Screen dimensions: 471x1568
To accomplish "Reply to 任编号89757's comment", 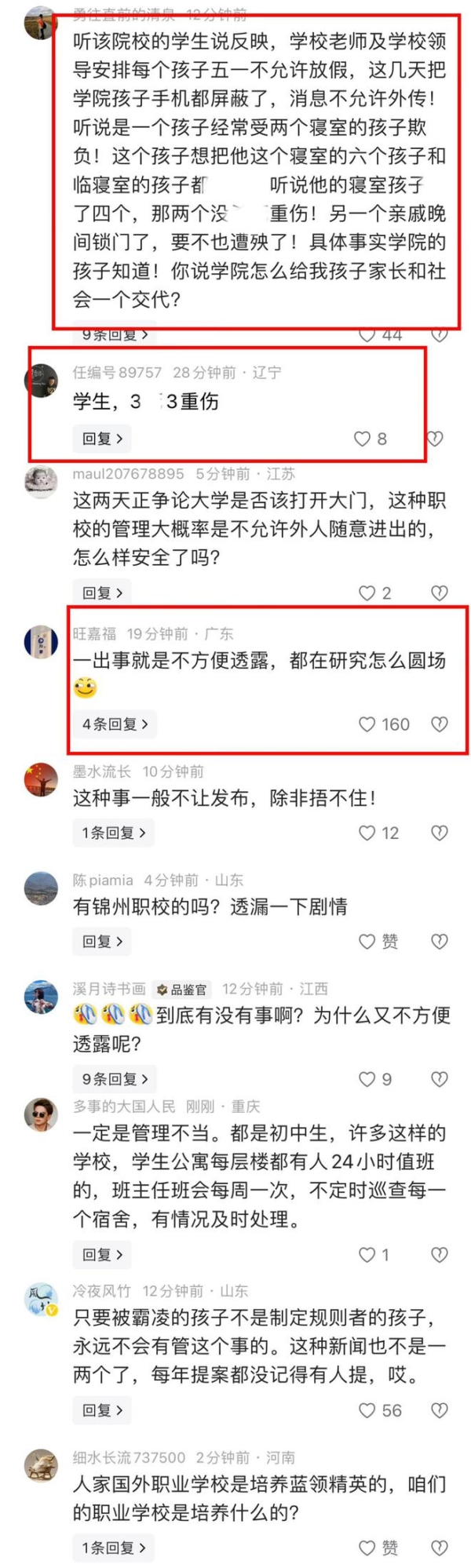I will click(102, 439).
